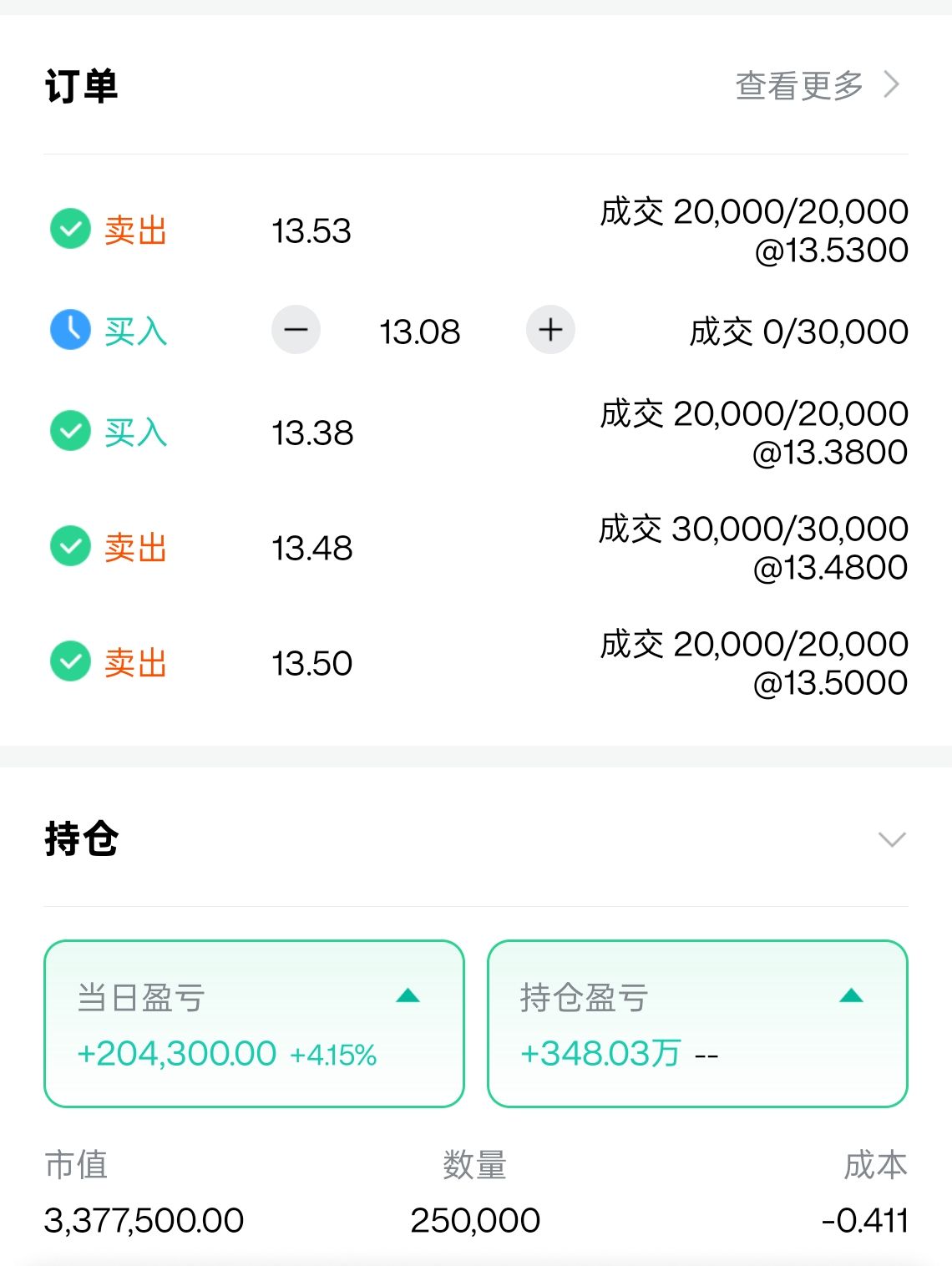Open the filled sell order at 13.50

[476, 663]
